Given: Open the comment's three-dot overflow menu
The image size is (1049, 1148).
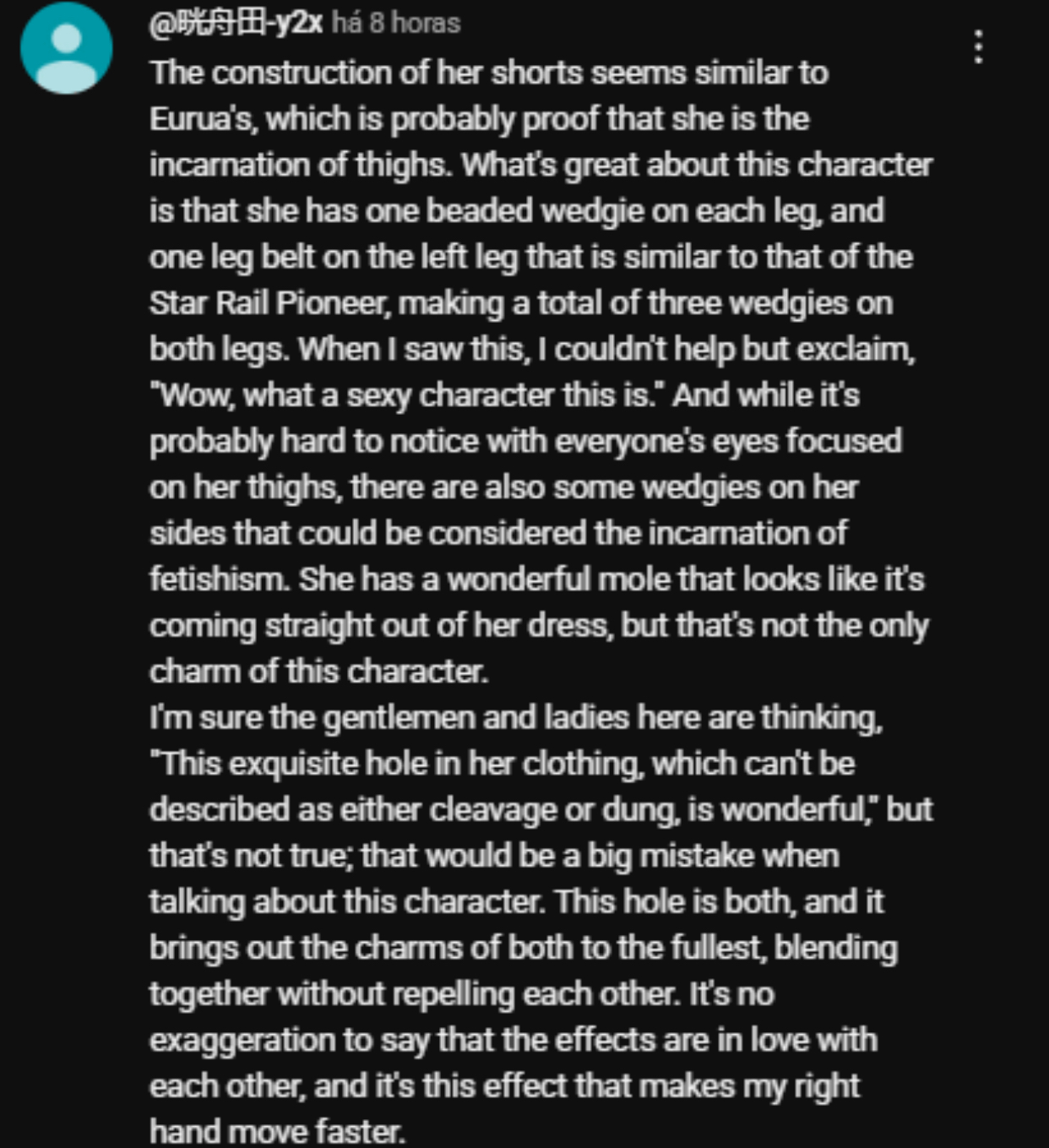Looking at the screenshot, I should pyautogui.click(x=978, y=47).
